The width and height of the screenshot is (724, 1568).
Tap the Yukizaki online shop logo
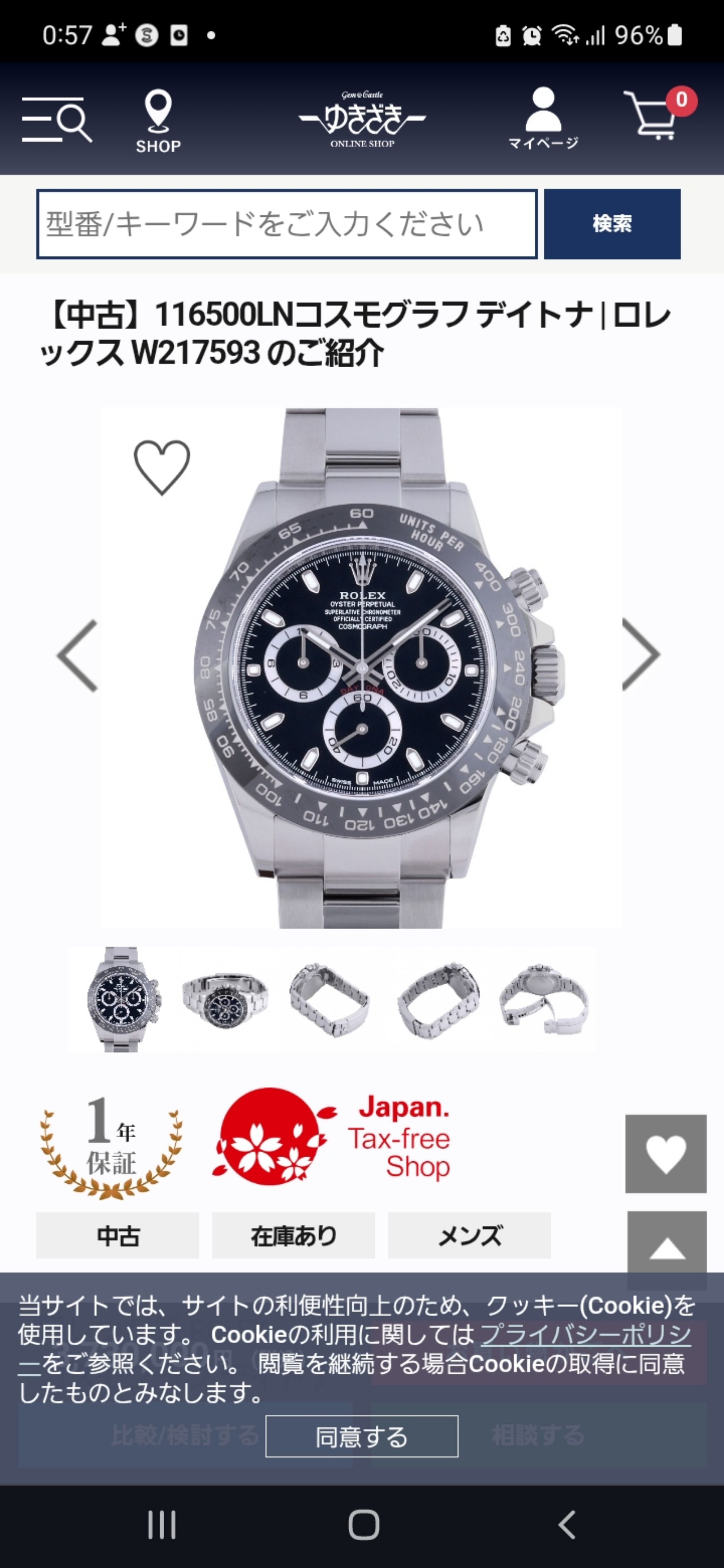362,119
